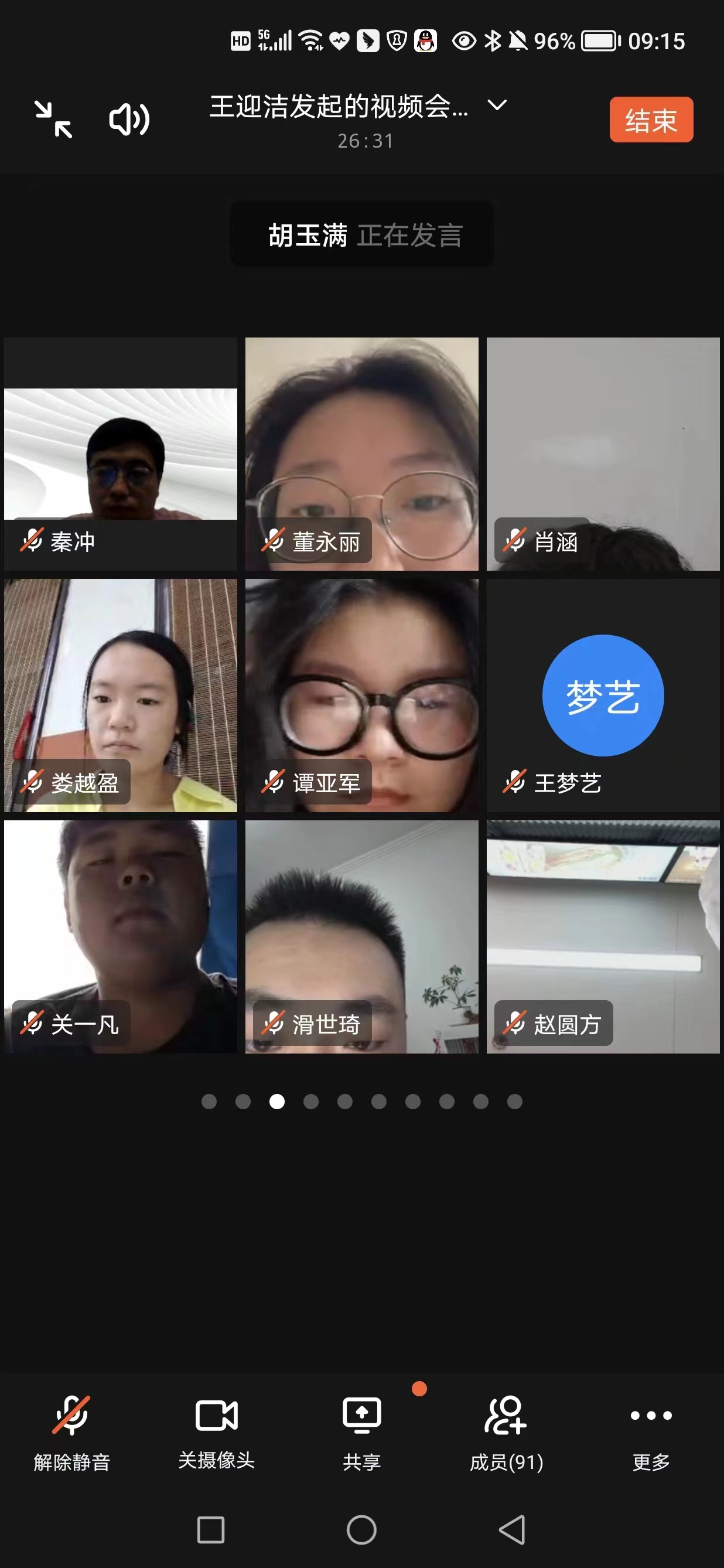Select 肖涵's video tile

click(602, 454)
